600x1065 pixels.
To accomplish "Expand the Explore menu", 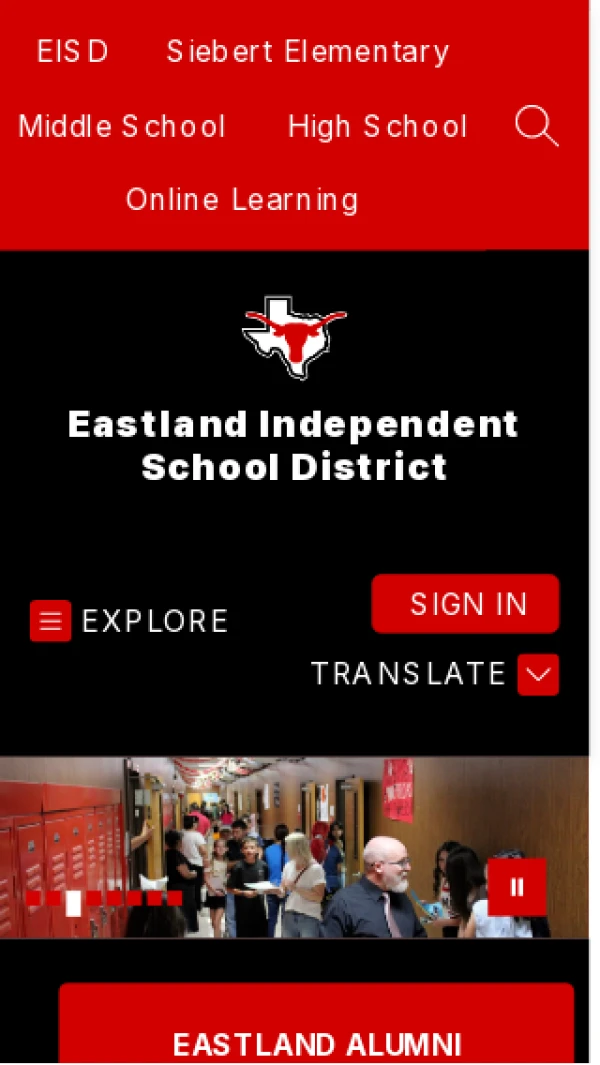I will [50, 621].
